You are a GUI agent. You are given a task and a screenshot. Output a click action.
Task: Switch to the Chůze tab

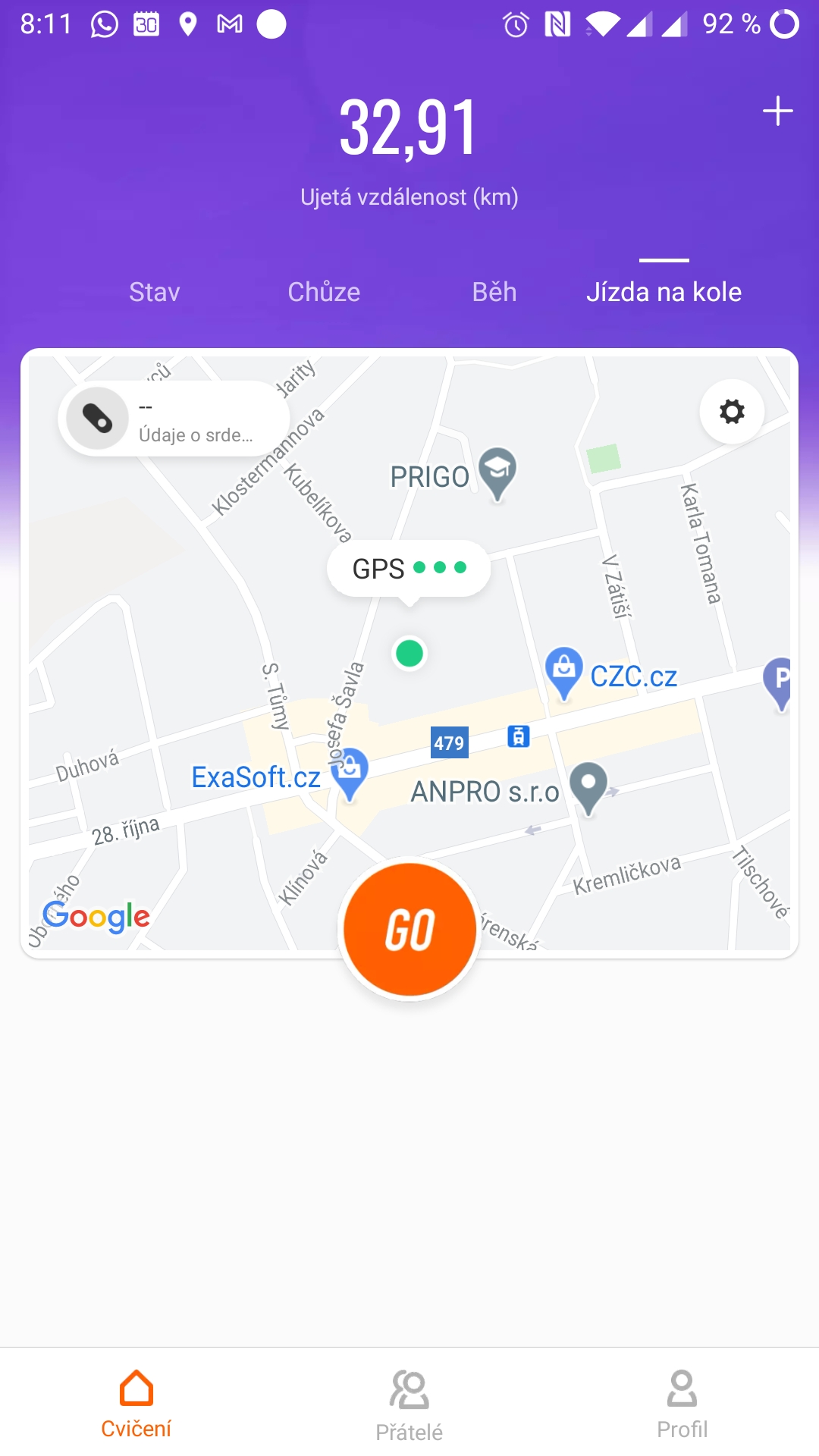(x=324, y=292)
